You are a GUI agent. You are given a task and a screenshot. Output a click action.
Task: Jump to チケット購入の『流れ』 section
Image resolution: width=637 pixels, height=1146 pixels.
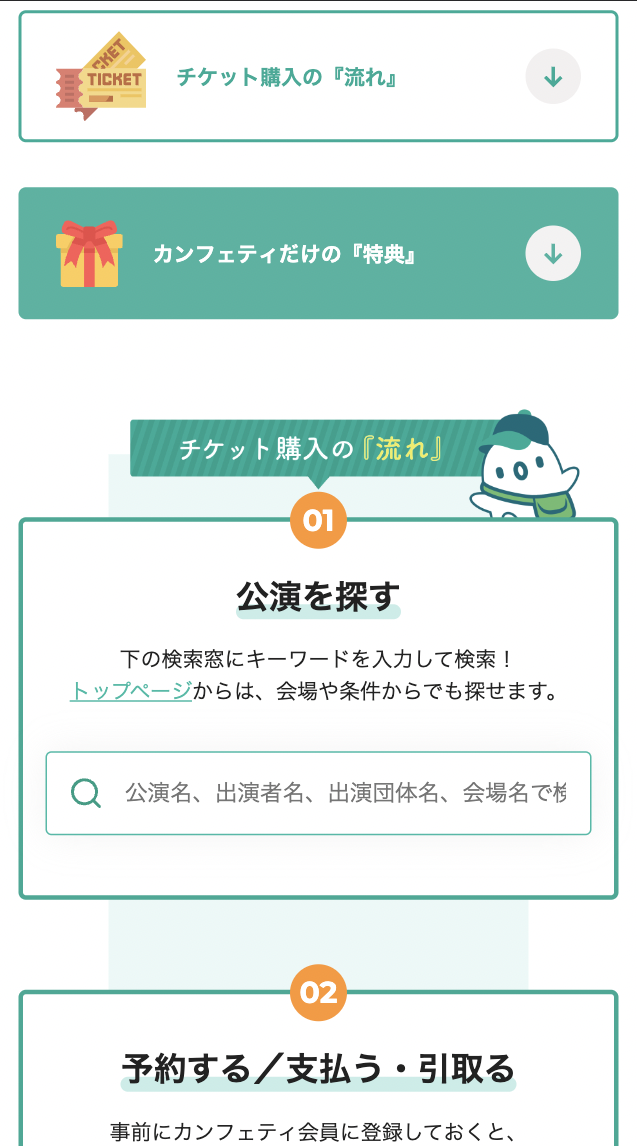(x=318, y=77)
